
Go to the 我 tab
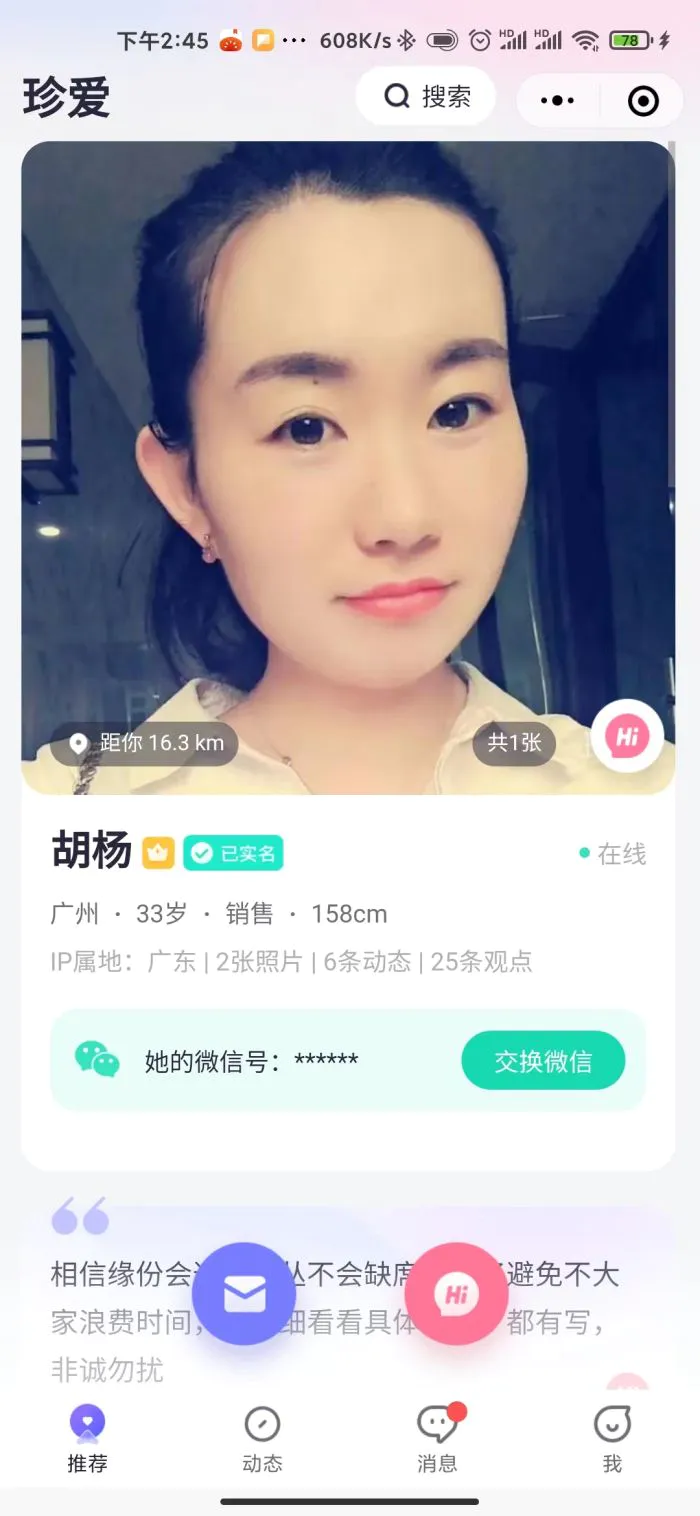(x=612, y=1440)
